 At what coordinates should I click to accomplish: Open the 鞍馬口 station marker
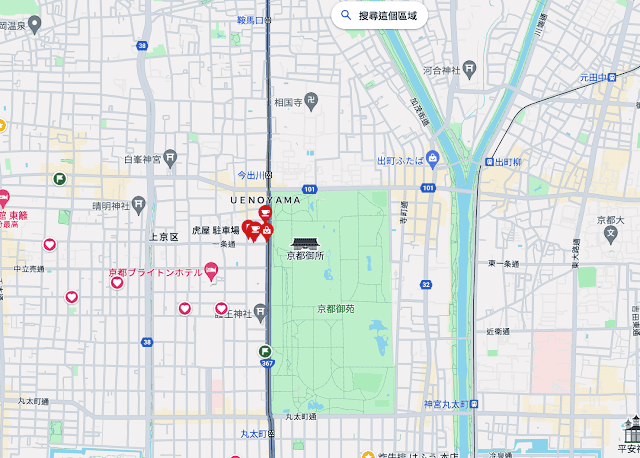[x=269, y=20]
